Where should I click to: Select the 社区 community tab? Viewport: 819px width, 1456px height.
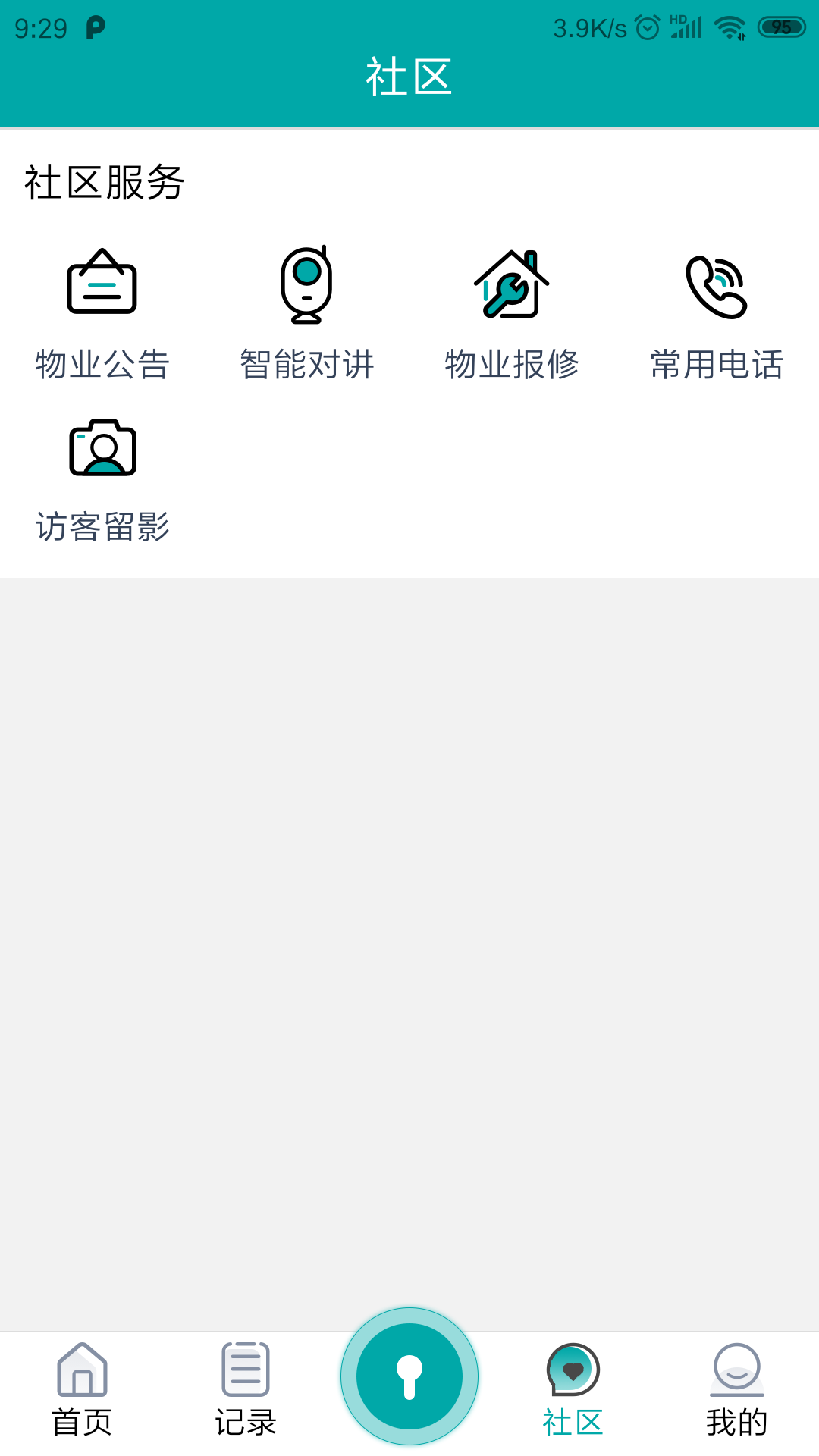point(573,1391)
